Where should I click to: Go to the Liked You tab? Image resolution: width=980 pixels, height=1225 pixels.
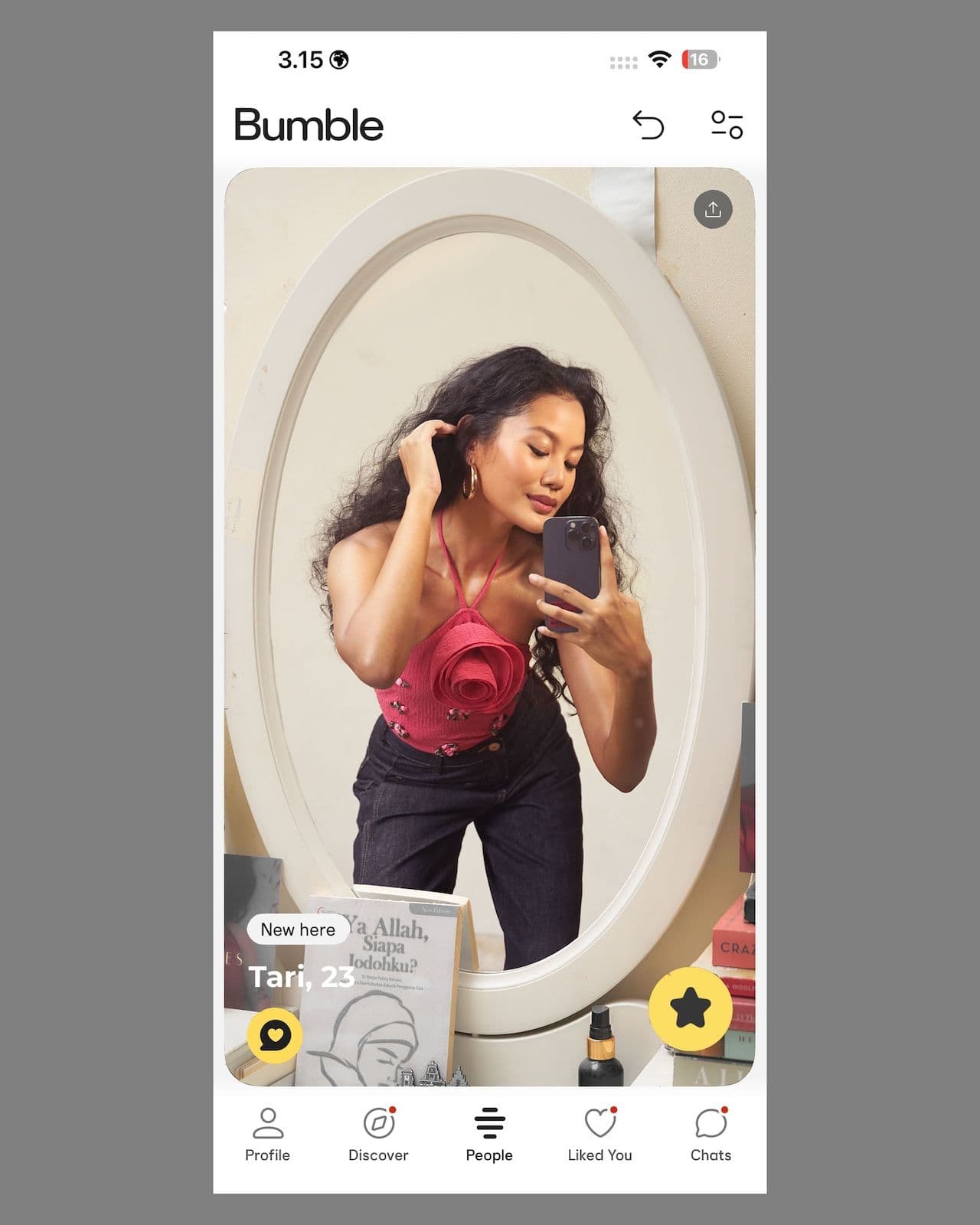tap(599, 1135)
